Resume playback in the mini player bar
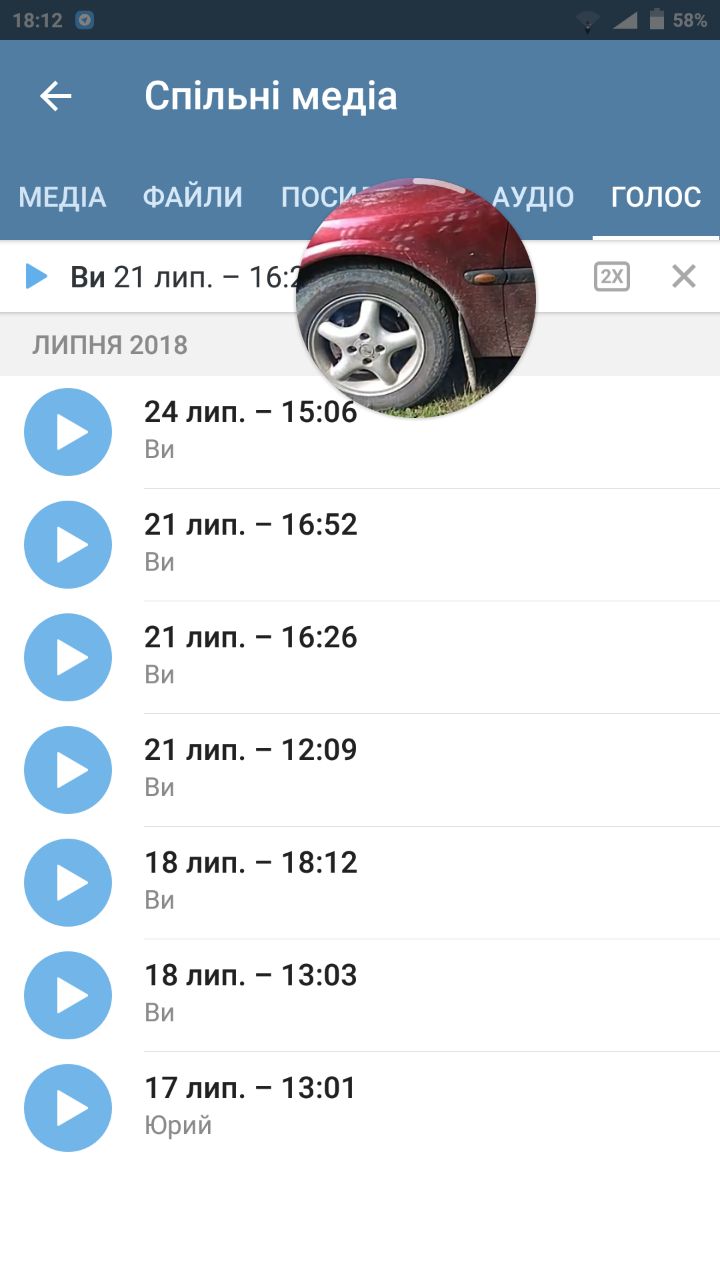This screenshot has width=720, height=1280. pos(37,277)
